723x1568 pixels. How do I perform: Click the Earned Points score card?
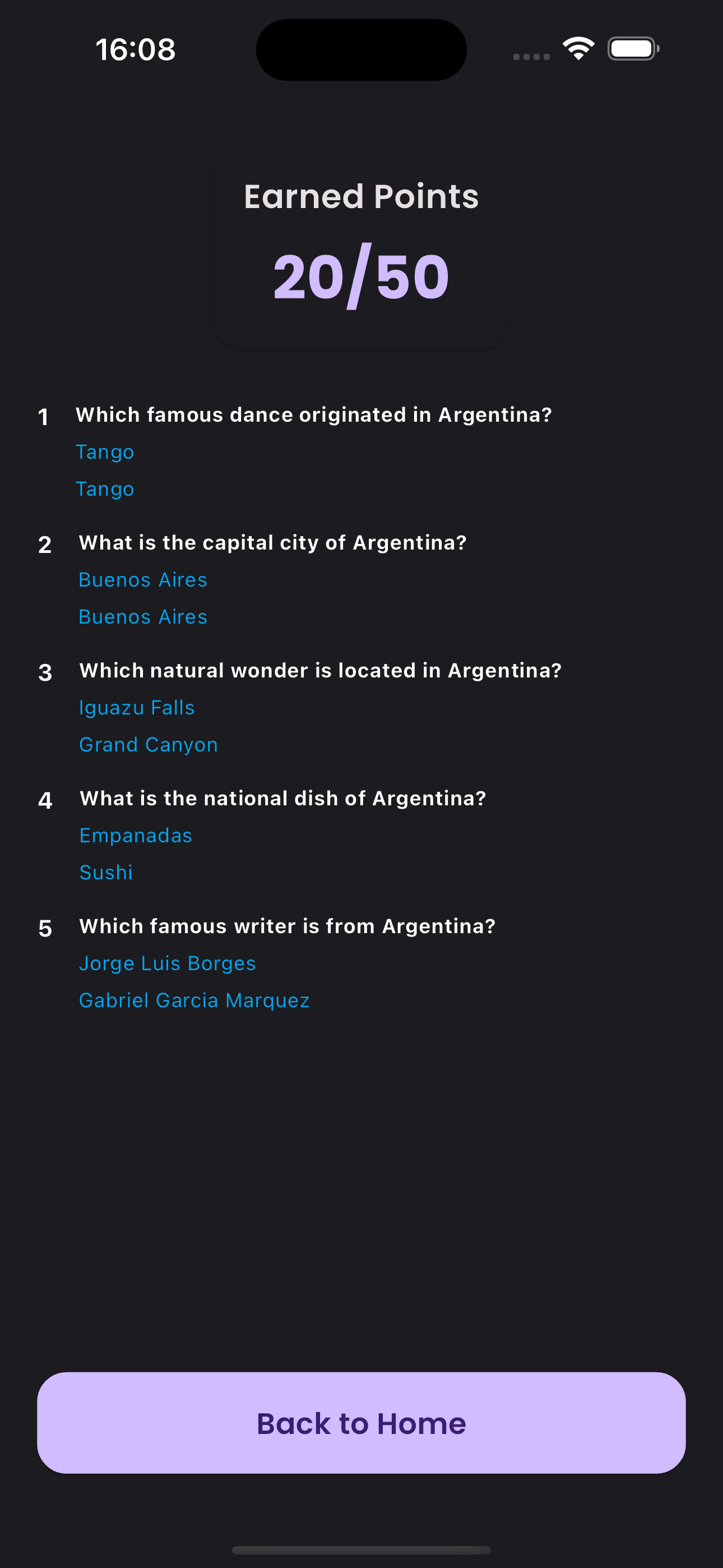click(x=361, y=251)
